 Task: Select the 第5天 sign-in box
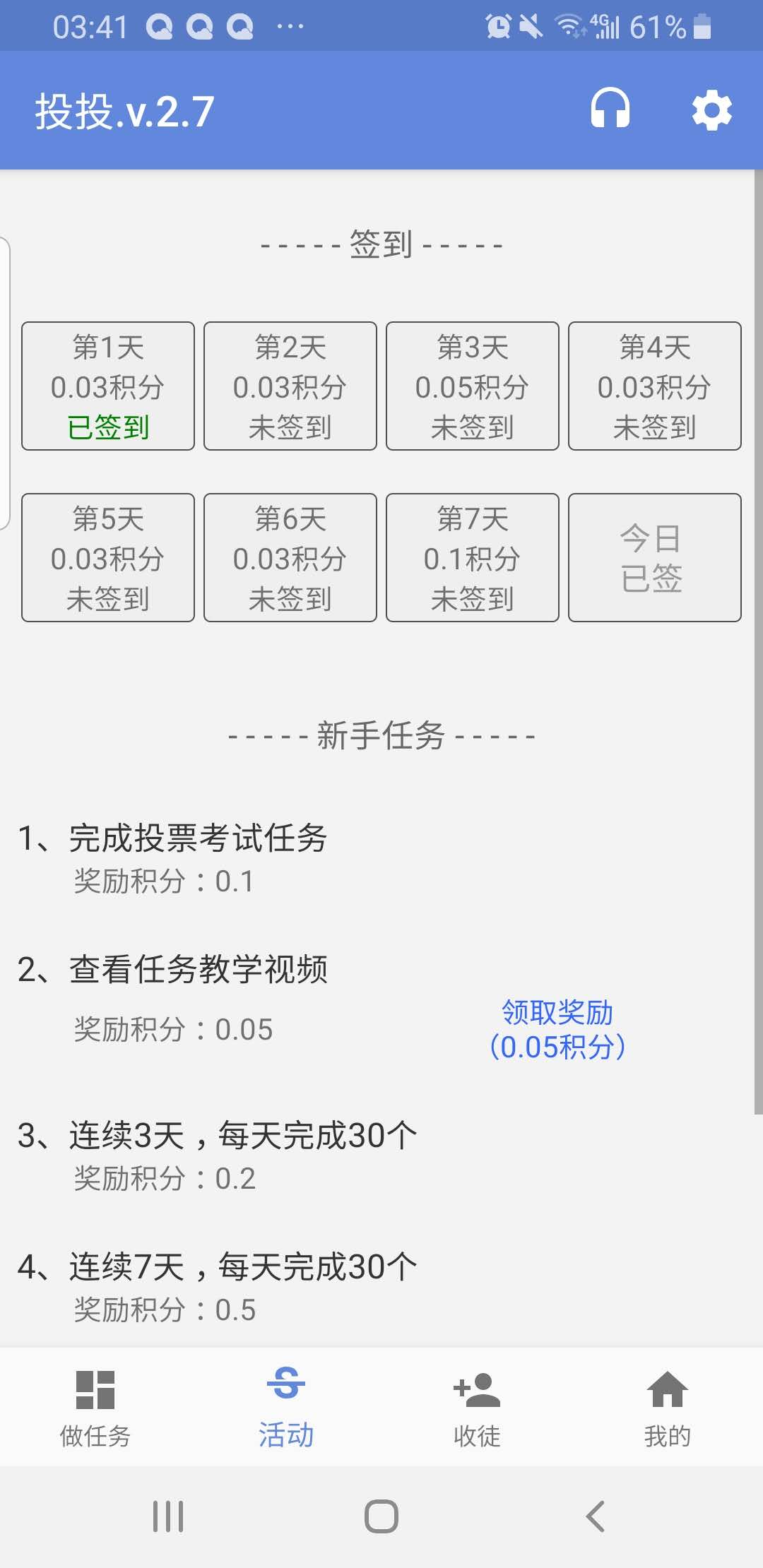tap(108, 558)
